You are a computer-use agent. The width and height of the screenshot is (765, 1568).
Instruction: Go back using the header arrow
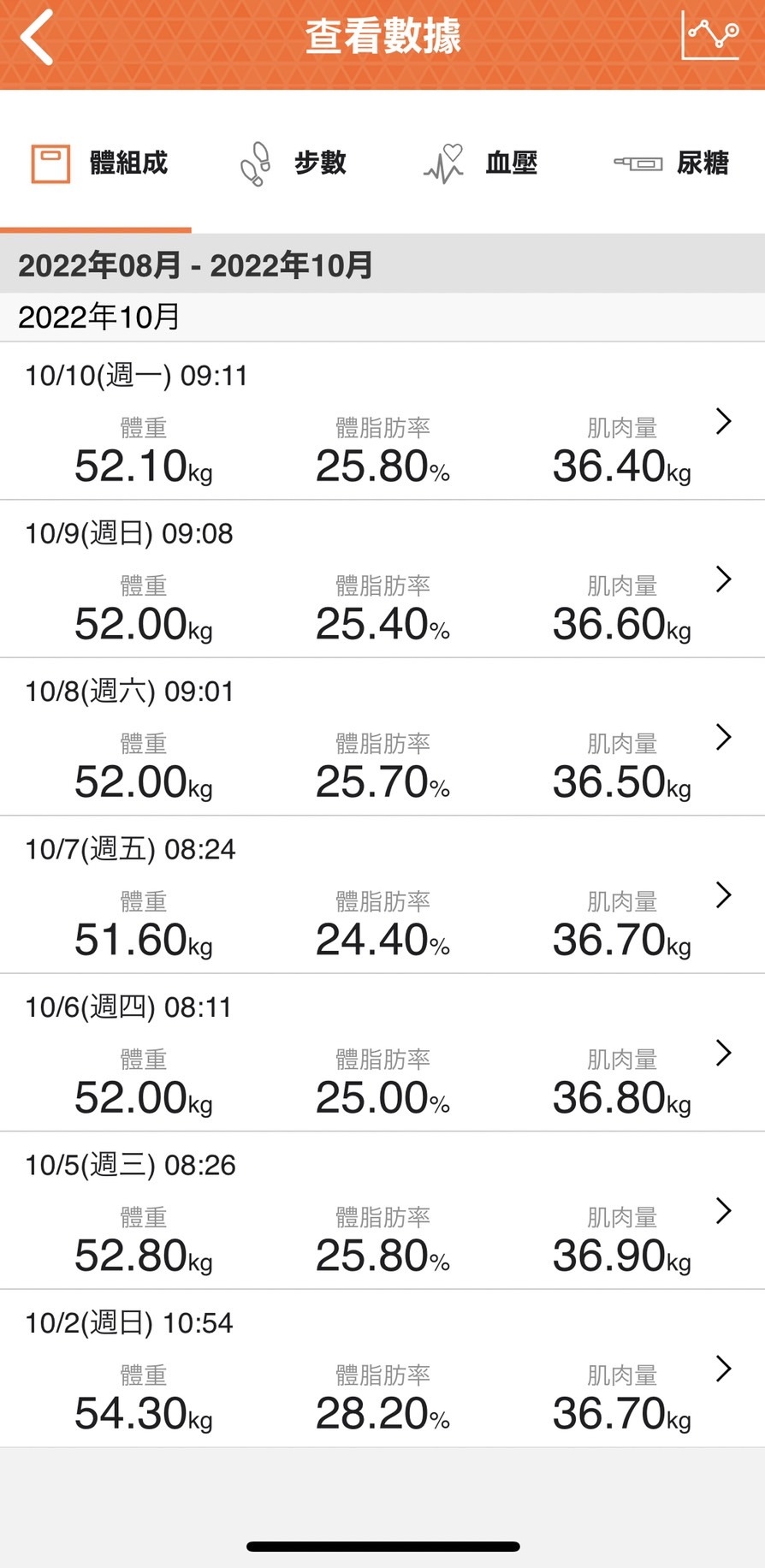point(39,37)
